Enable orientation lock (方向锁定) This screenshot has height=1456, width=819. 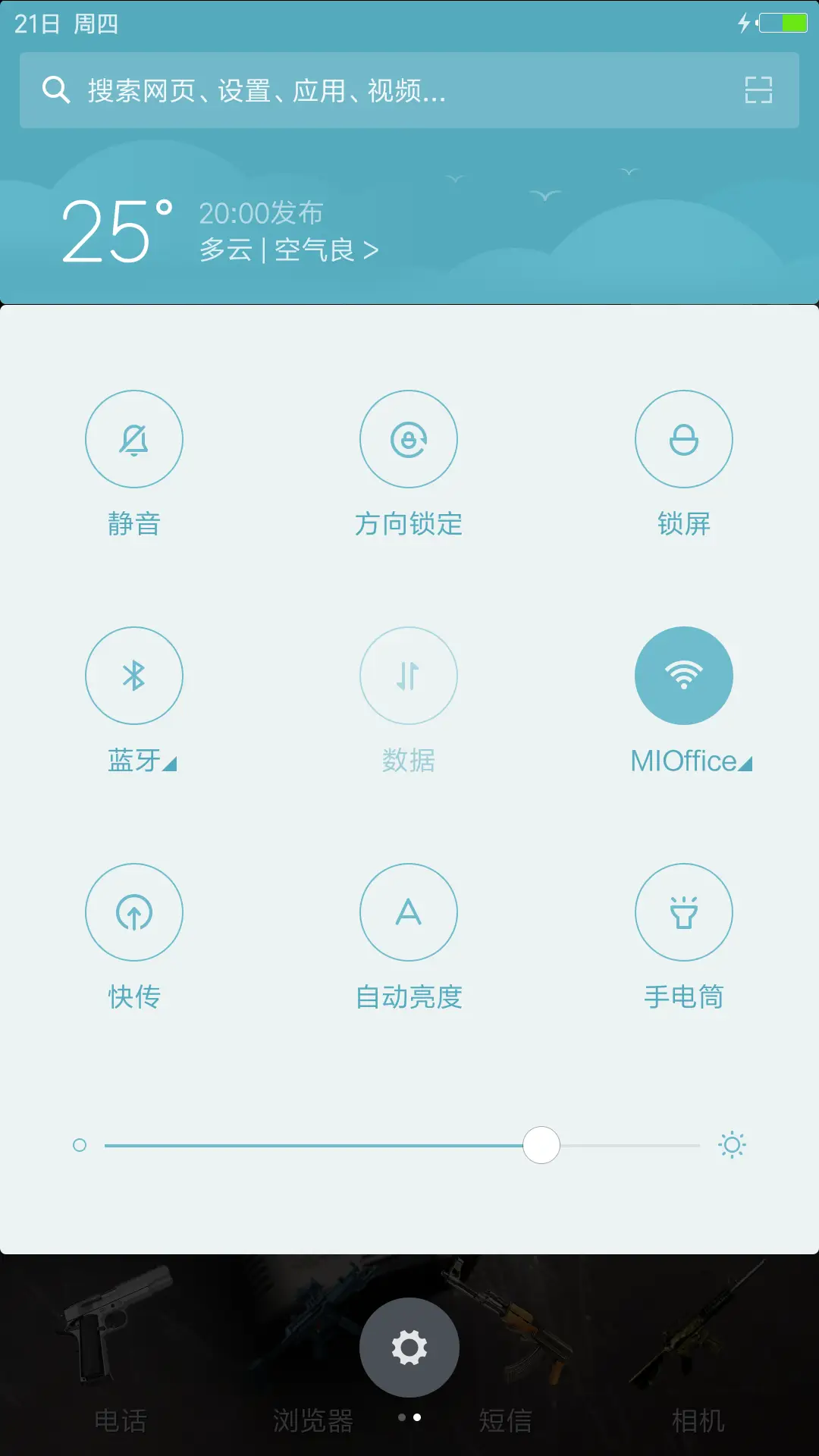pyautogui.click(x=409, y=438)
